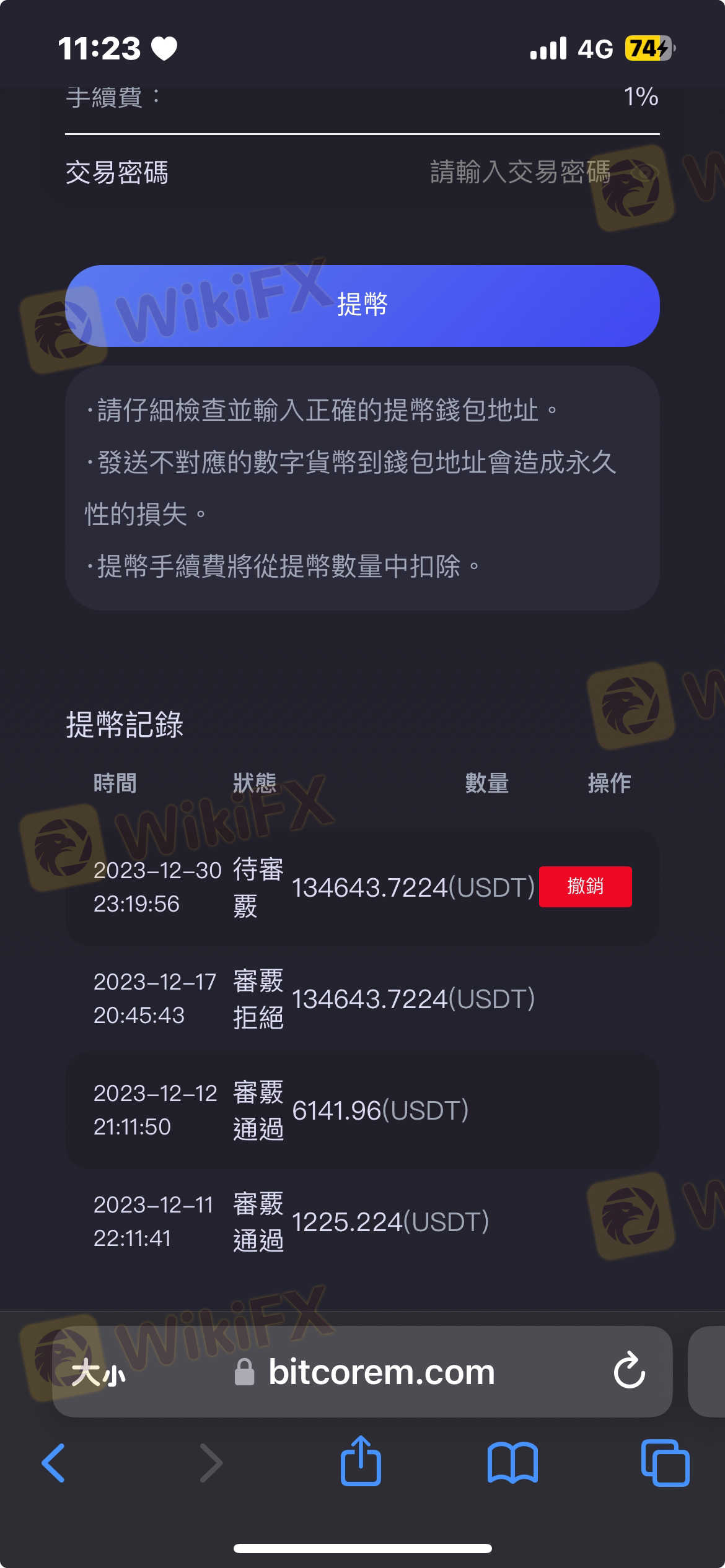Viewport: 725px width, 1568px height.
Task: Tap the lock icon in the address bar
Action: click(x=246, y=1372)
